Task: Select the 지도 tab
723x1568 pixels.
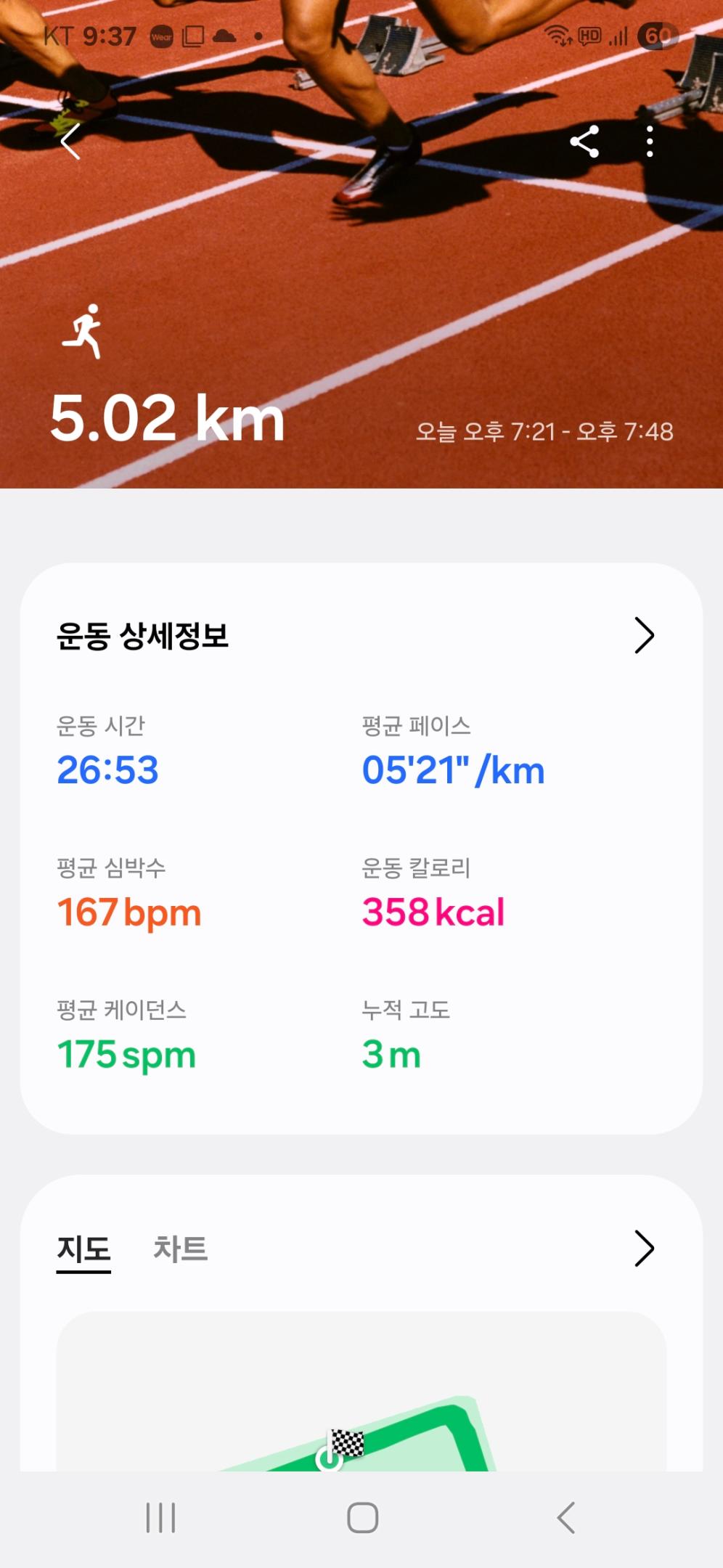Action: 84,1249
